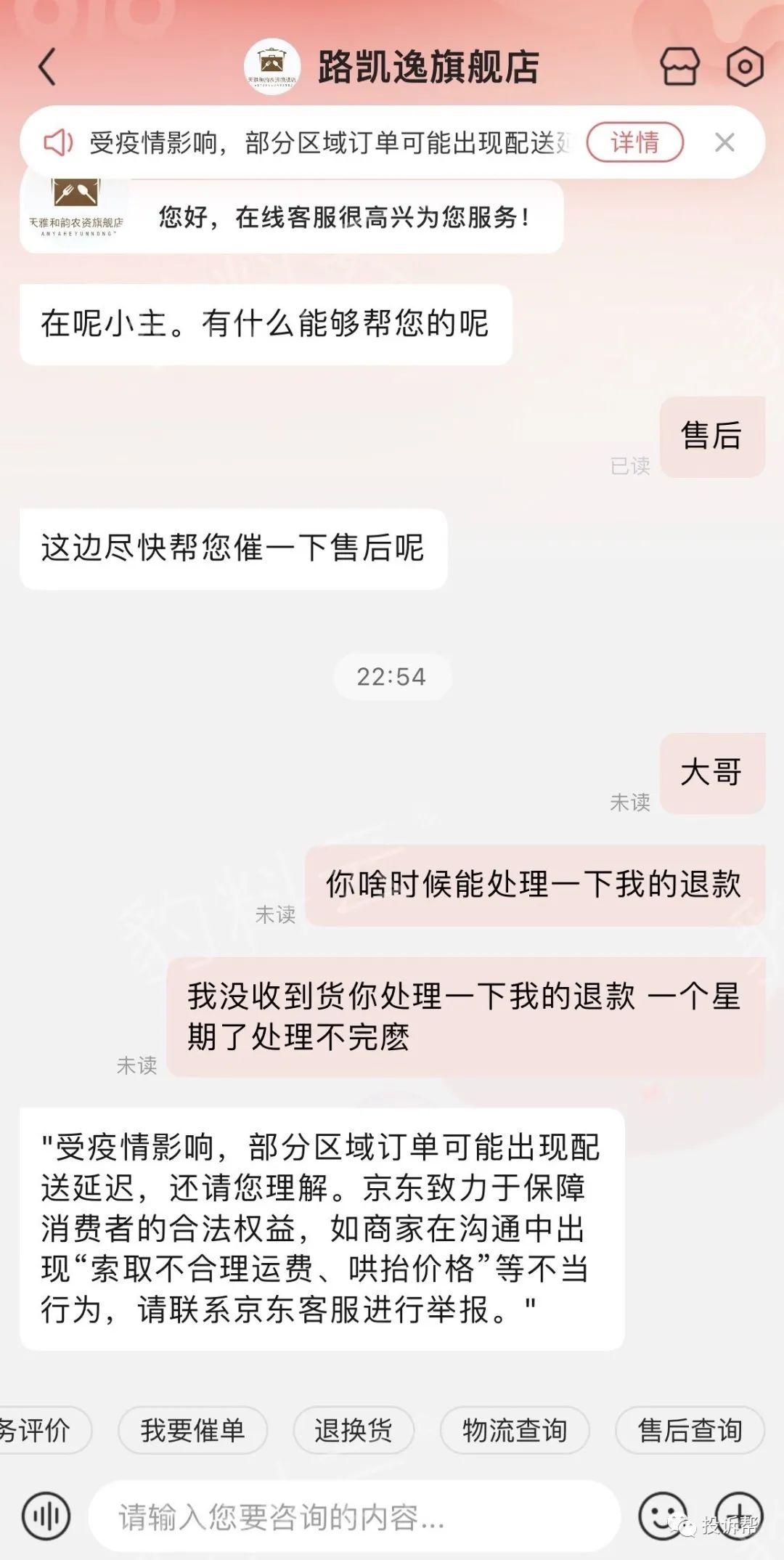This screenshot has width=784, height=1560.
Task: Open the 售后查询 chip
Action: click(690, 1430)
